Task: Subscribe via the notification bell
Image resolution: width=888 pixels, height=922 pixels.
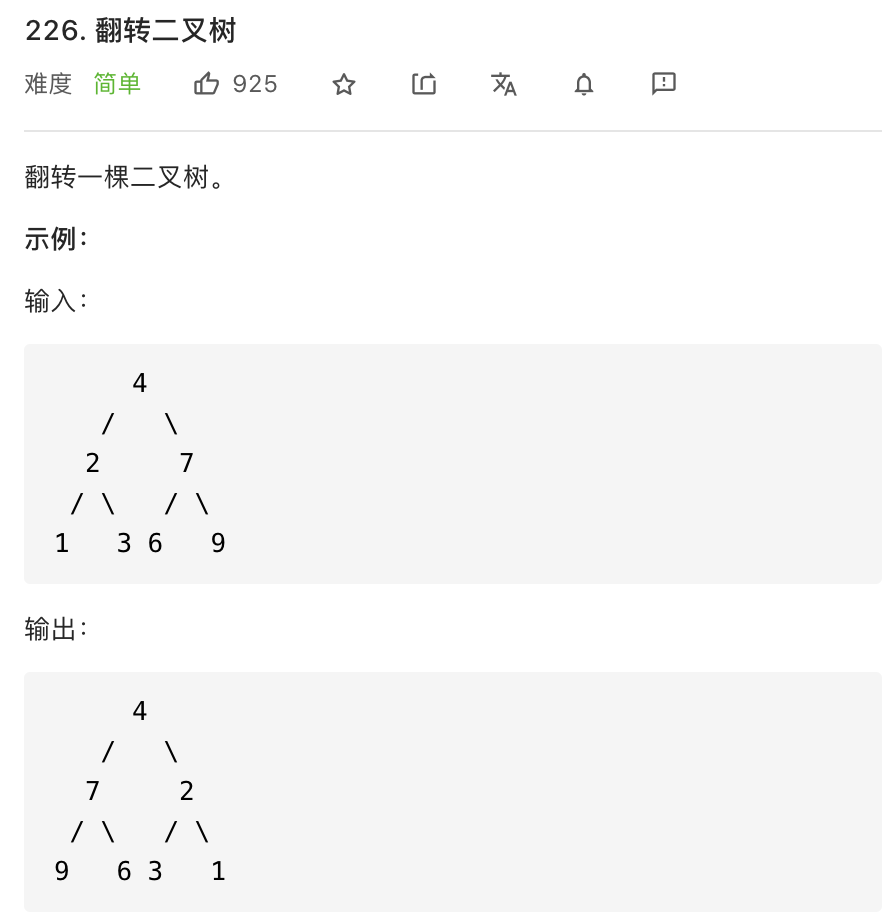Action: (584, 84)
